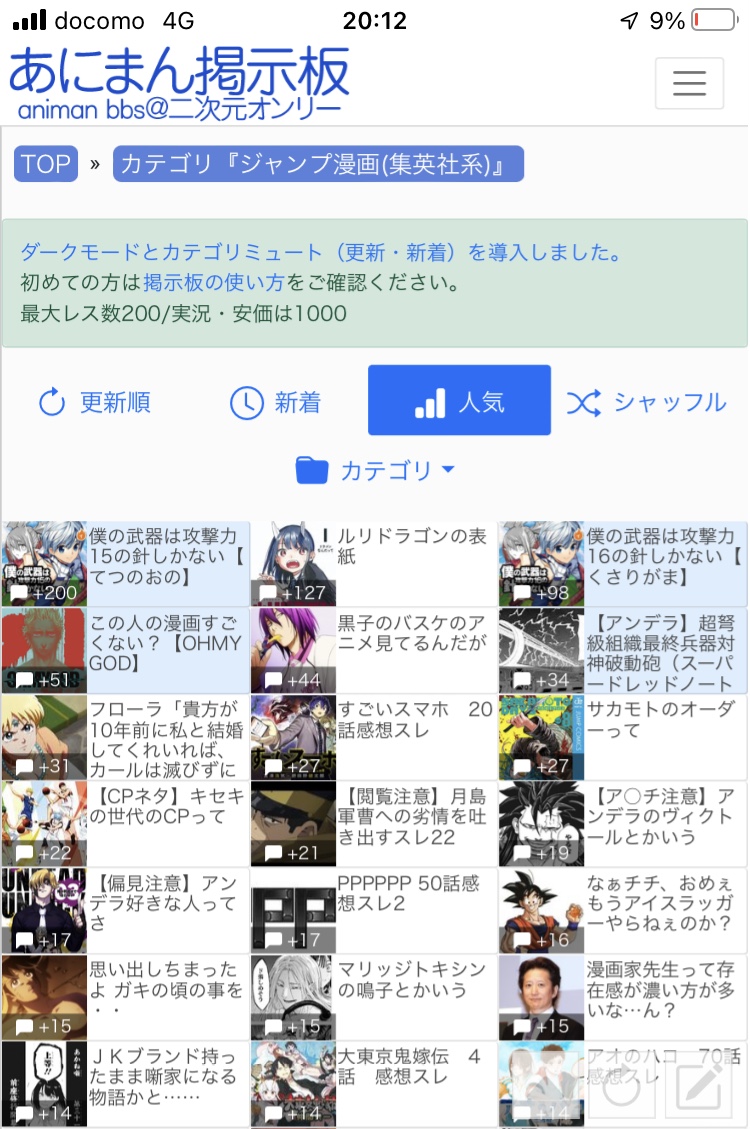Sort threads by 更新順
Viewport: 750px width, 1129px height.
94,403
